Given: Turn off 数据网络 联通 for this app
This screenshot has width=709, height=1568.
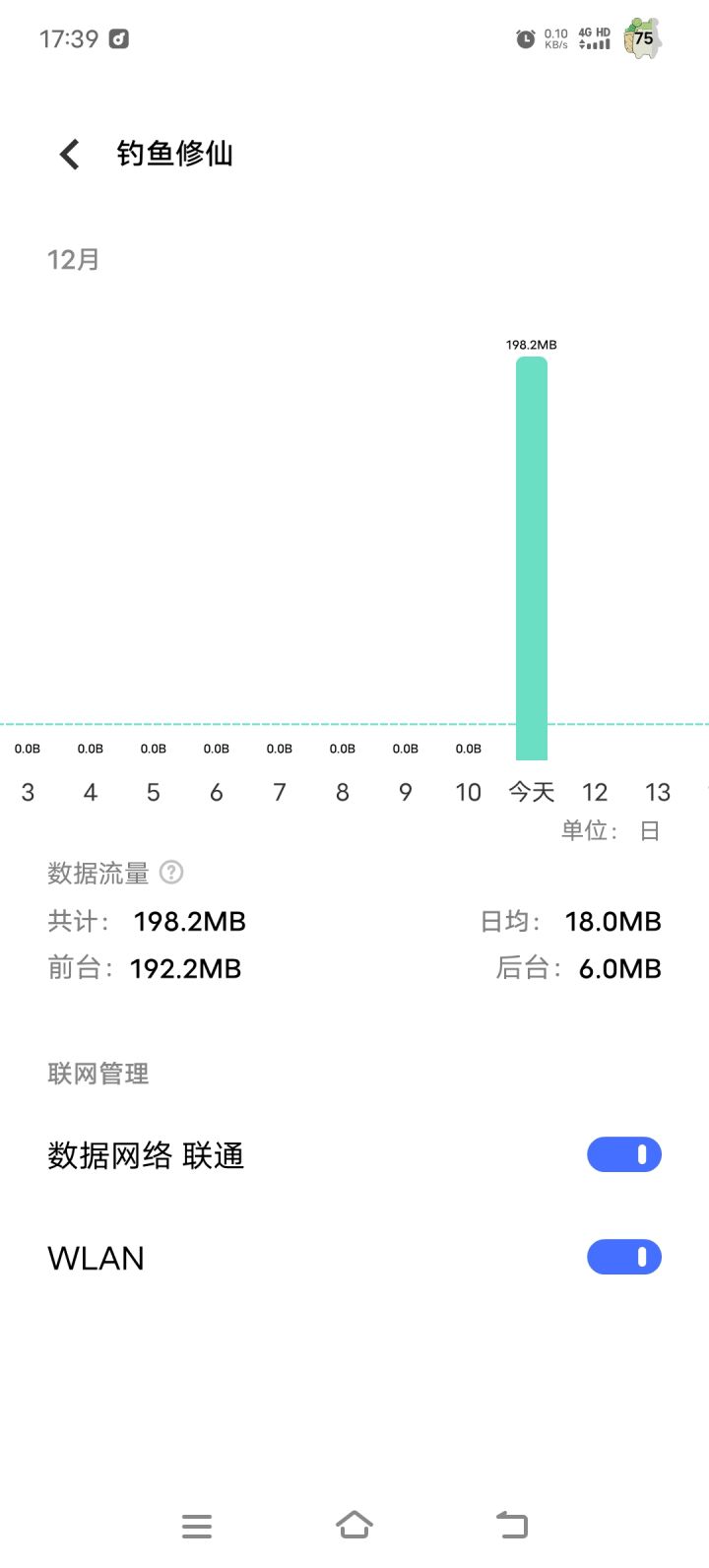Looking at the screenshot, I should coord(623,1155).
